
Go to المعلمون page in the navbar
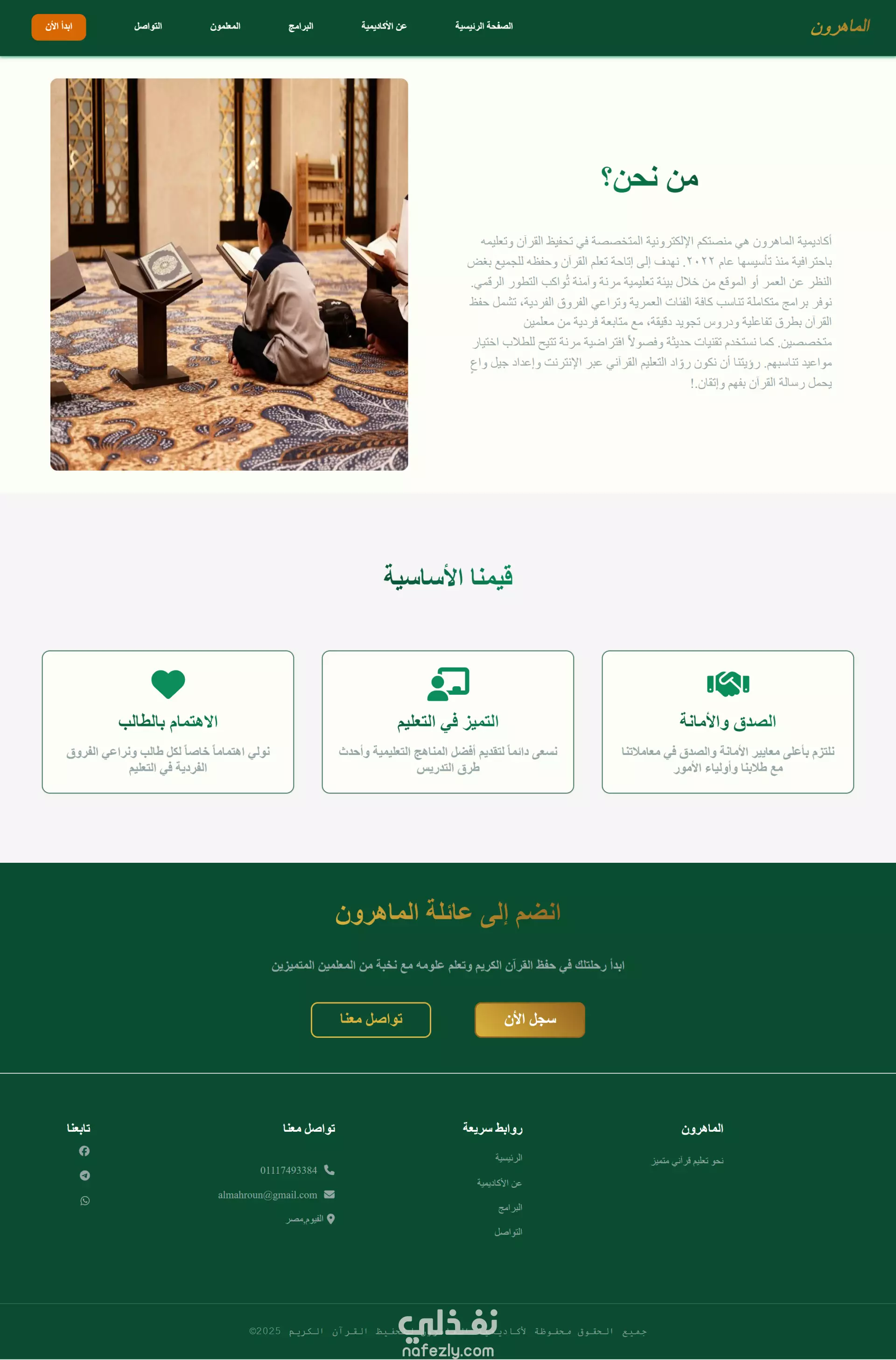tap(224, 26)
